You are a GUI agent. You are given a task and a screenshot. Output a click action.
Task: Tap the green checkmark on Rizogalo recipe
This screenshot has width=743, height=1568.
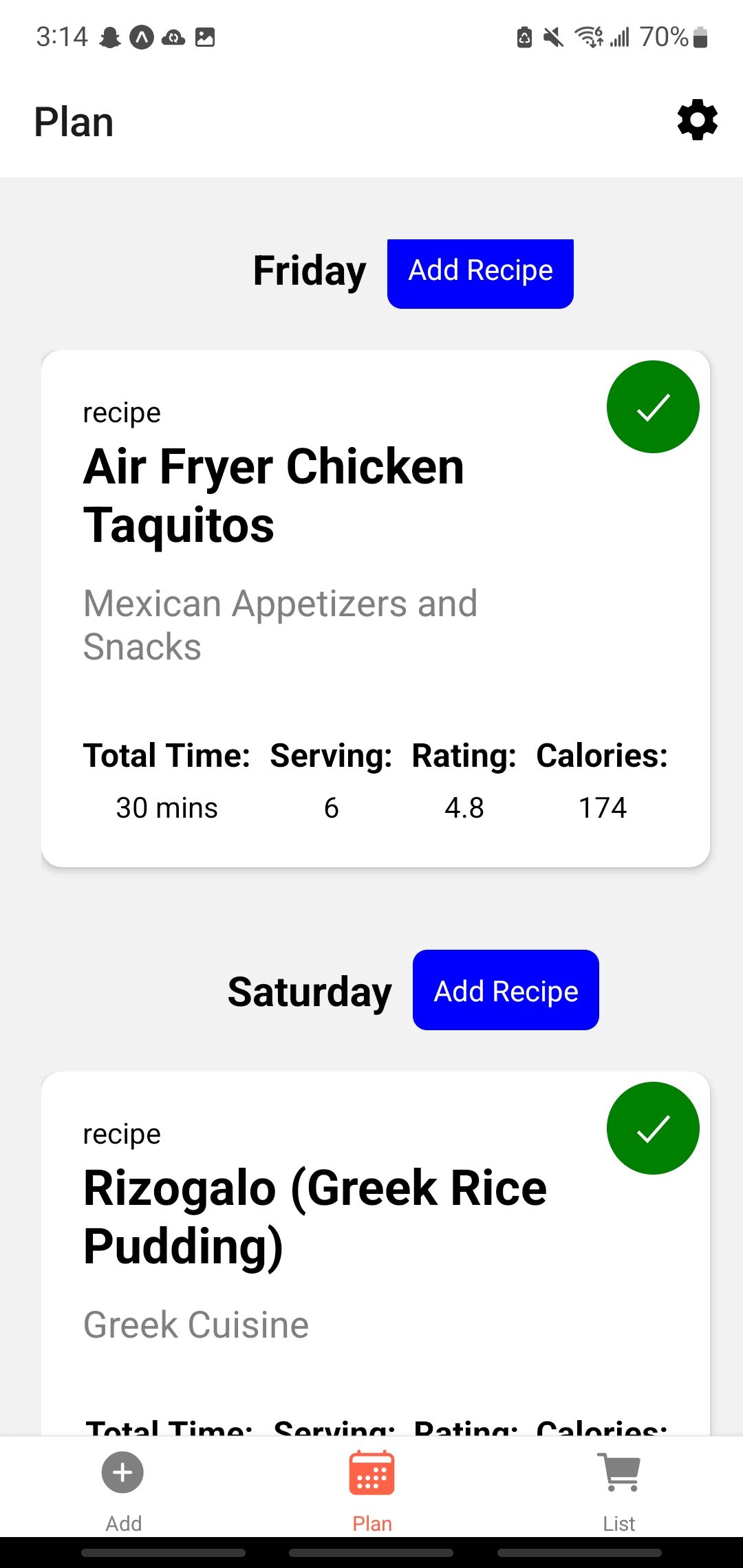[x=653, y=1129]
